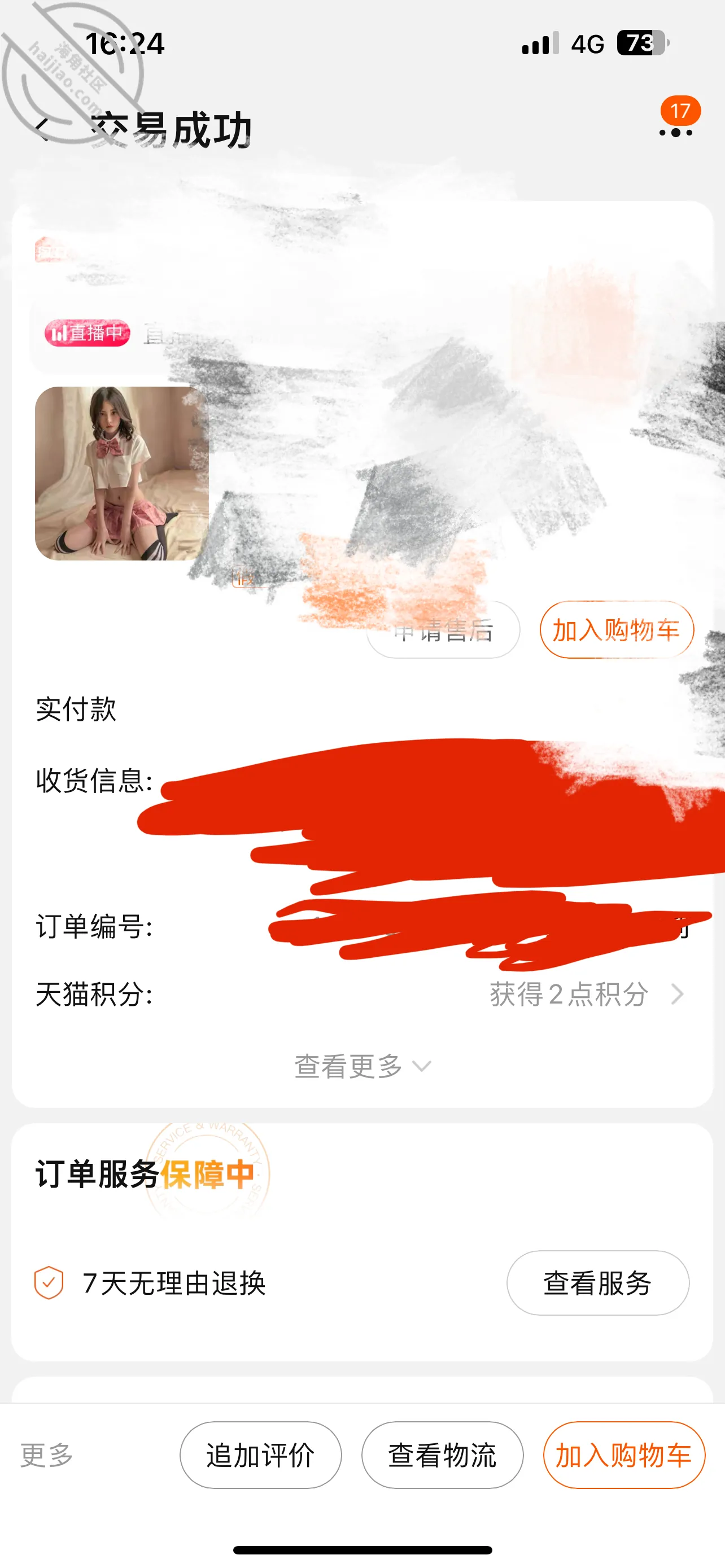725x1568 pixels.
Task: Open the 直播中 live stream badge
Action: coord(87,333)
